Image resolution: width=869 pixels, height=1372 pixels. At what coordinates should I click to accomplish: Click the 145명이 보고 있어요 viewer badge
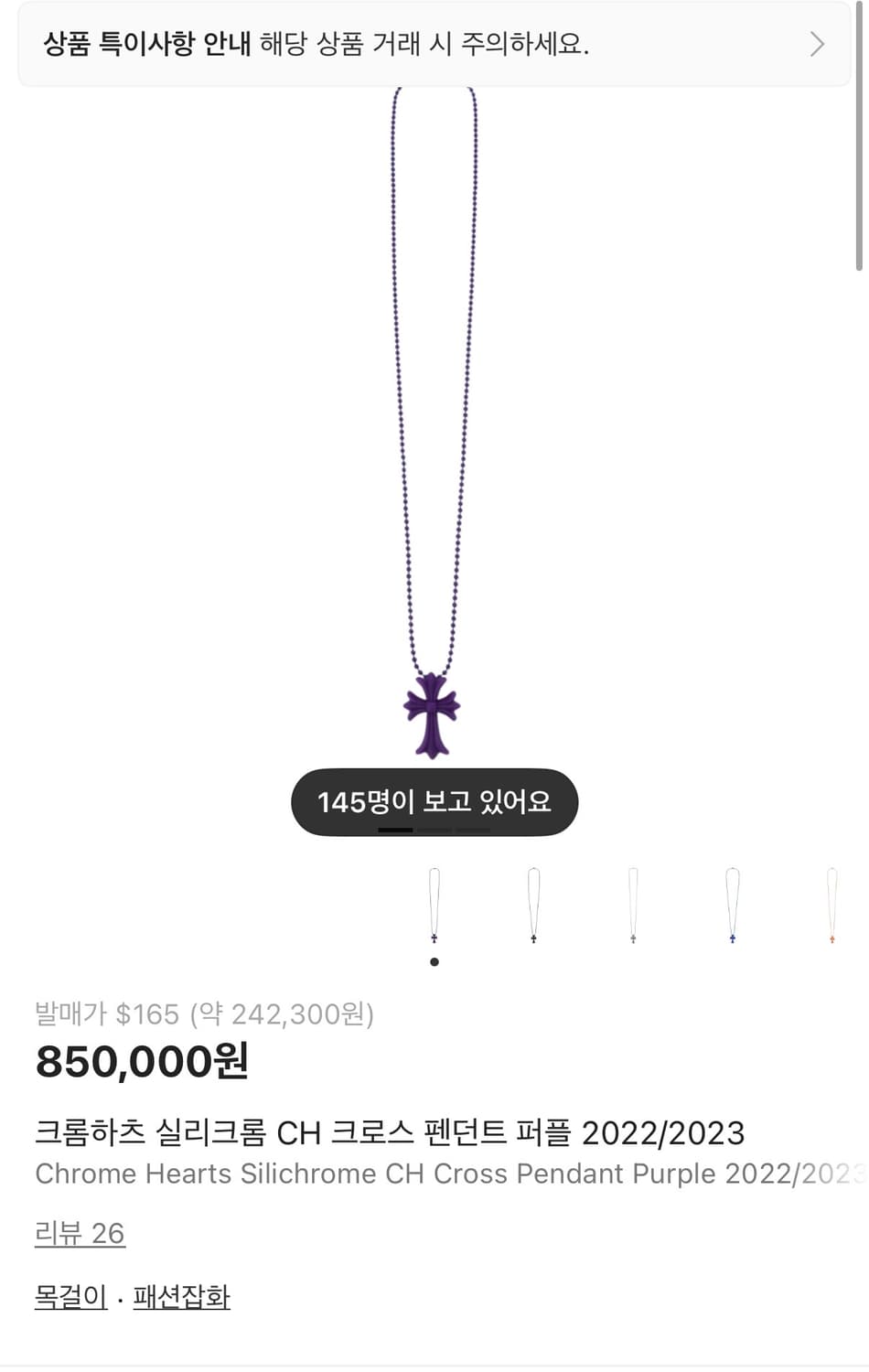click(434, 801)
